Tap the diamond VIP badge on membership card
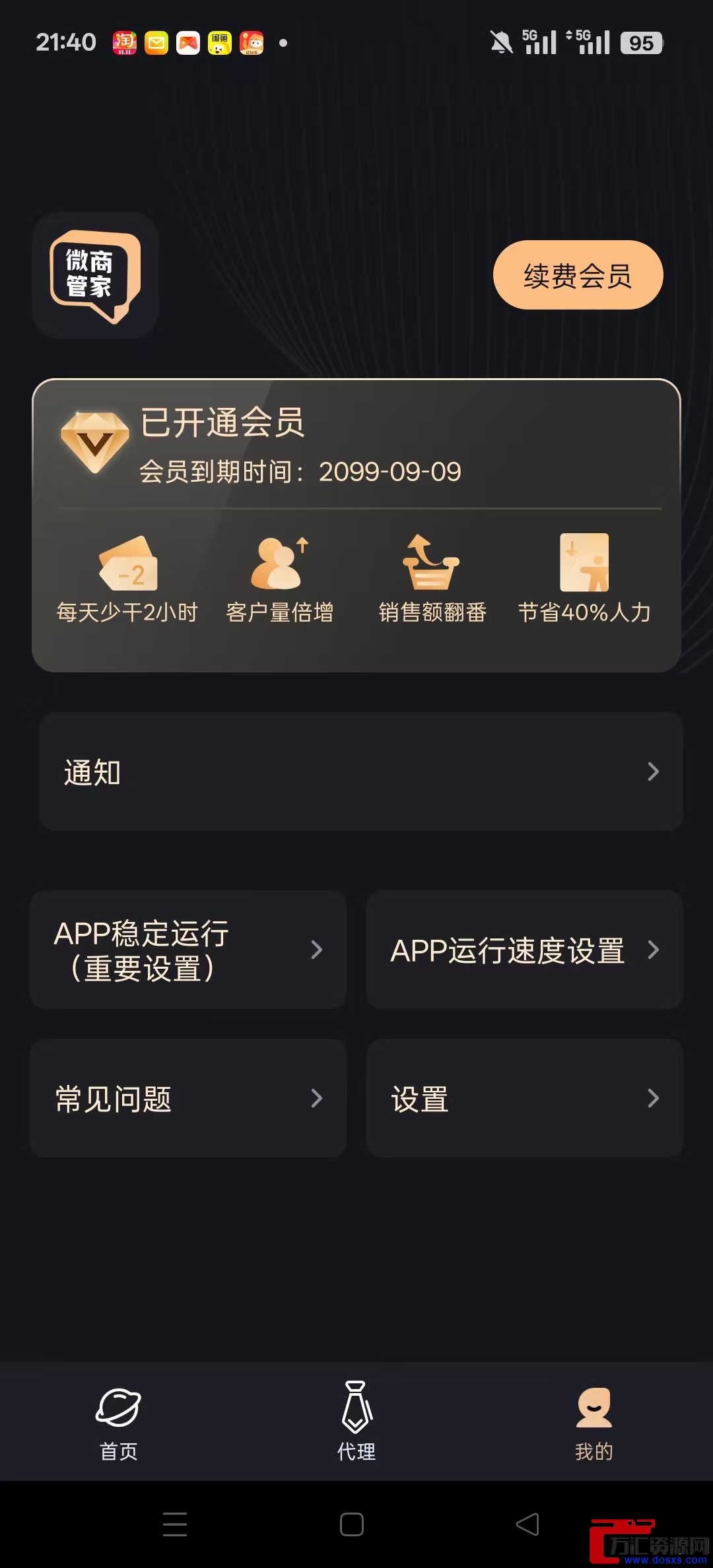713x1568 pixels. (x=96, y=442)
